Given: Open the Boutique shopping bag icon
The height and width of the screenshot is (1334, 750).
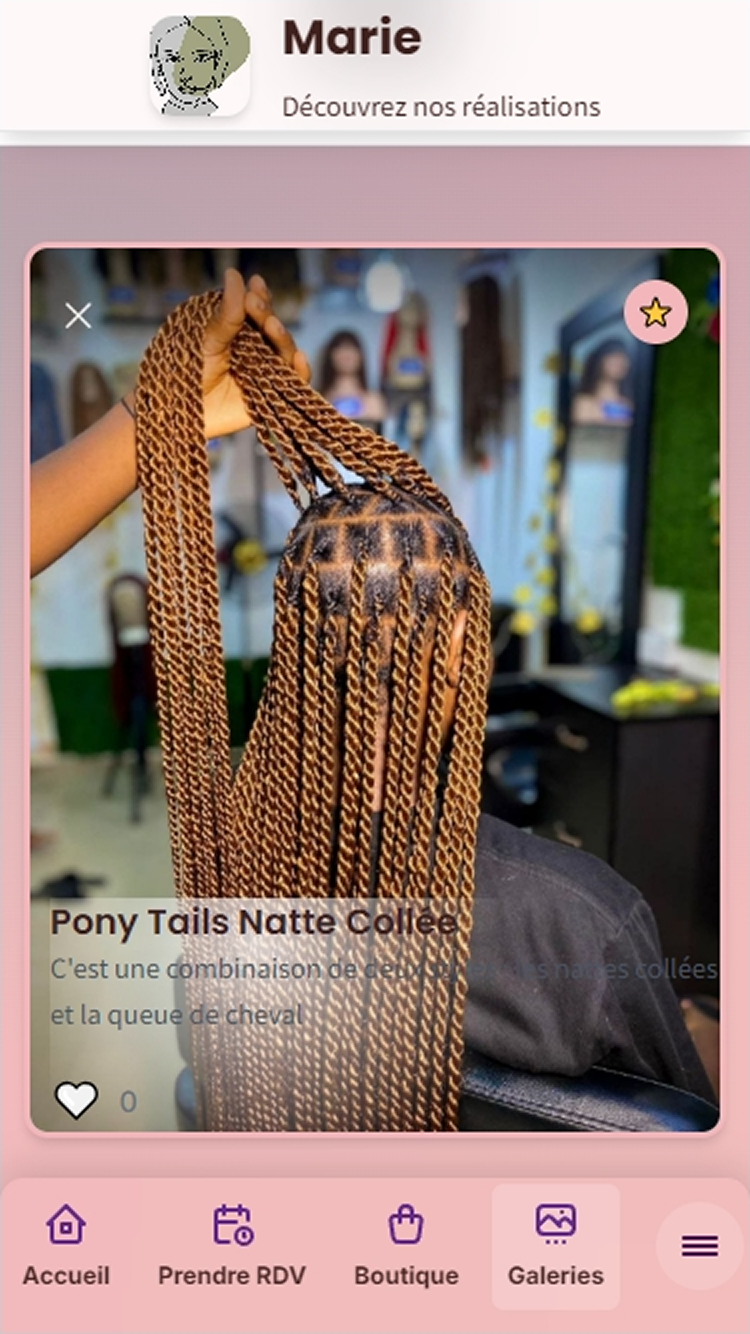Looking at the screenshot, I should [x=405, y=1222].
